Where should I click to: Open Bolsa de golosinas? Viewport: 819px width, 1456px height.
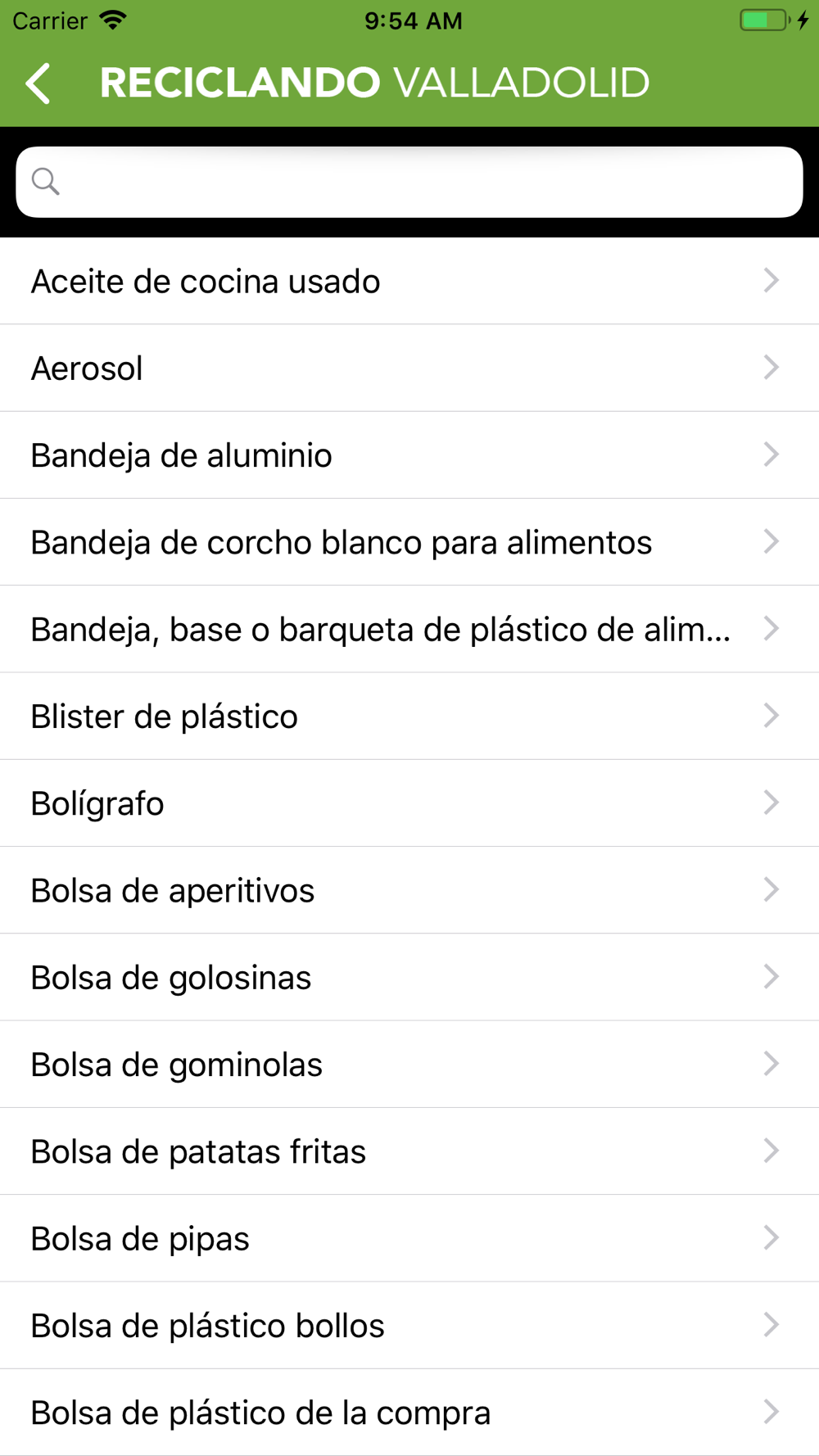[x=409, y=977]
